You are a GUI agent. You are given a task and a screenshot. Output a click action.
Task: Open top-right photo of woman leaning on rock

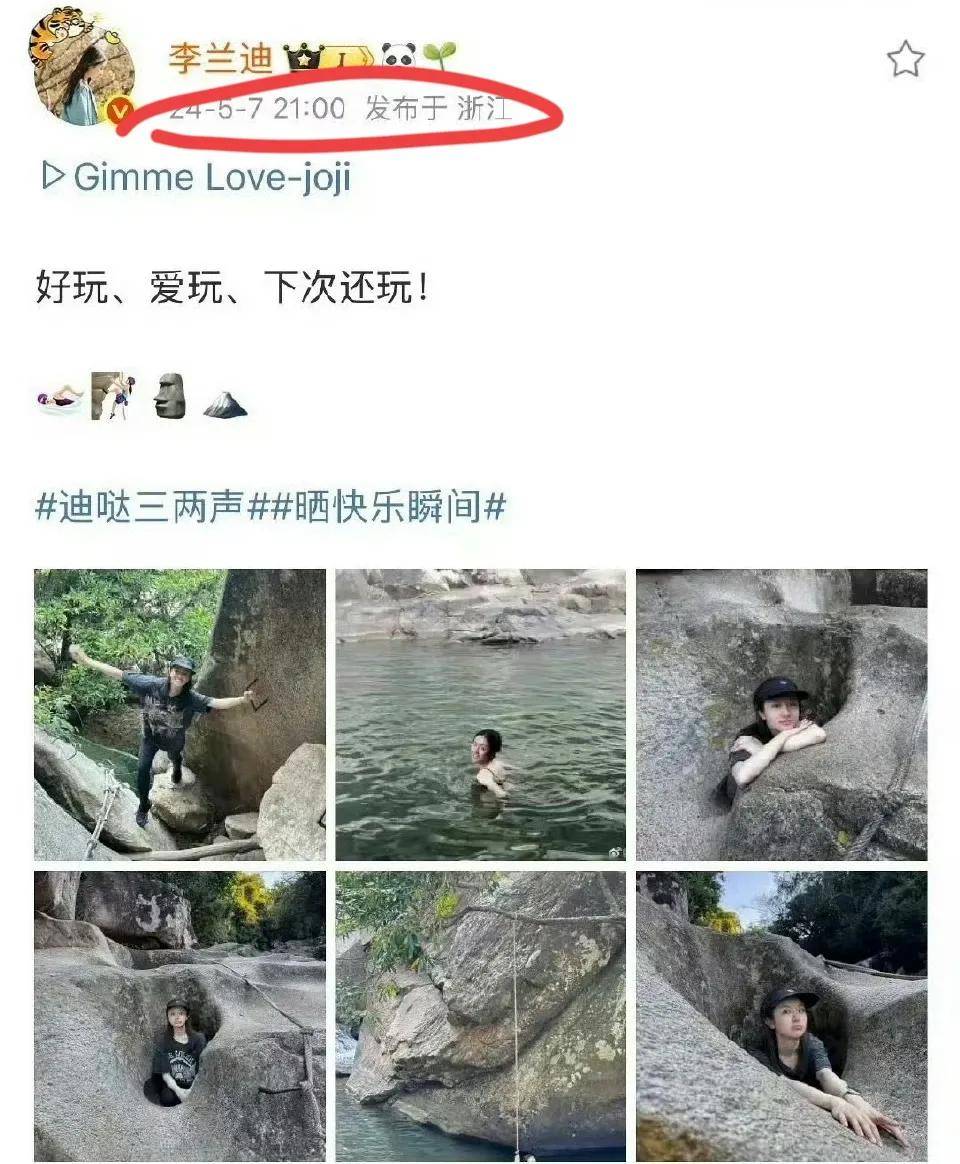click(x=782, y=715)
